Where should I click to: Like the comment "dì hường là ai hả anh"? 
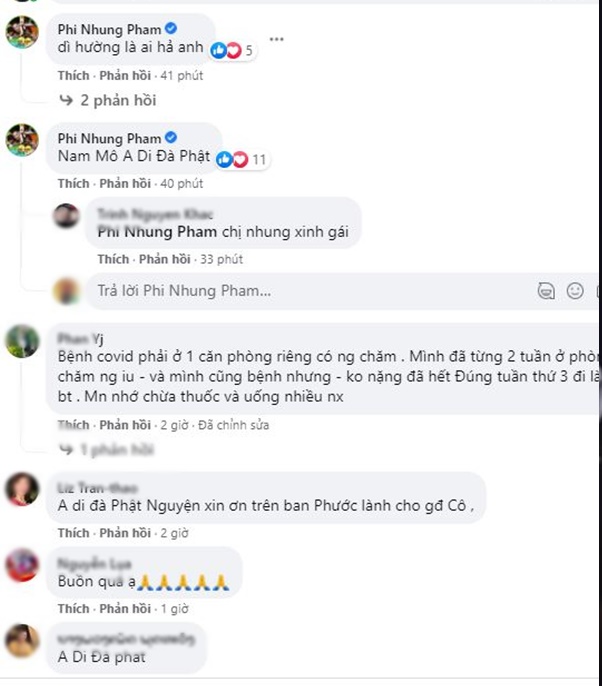point(73,75)
